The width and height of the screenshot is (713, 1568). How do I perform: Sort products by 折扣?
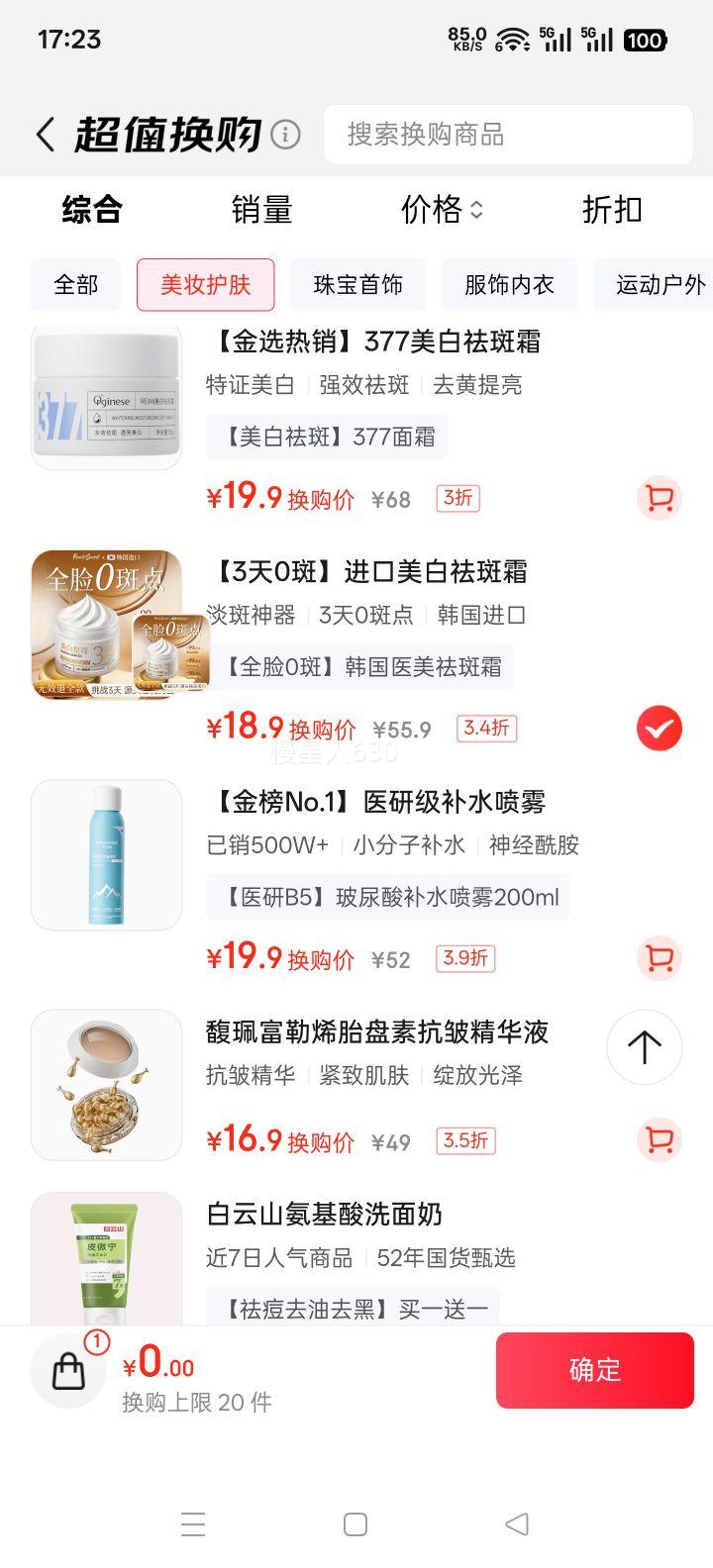pos(612,210)
